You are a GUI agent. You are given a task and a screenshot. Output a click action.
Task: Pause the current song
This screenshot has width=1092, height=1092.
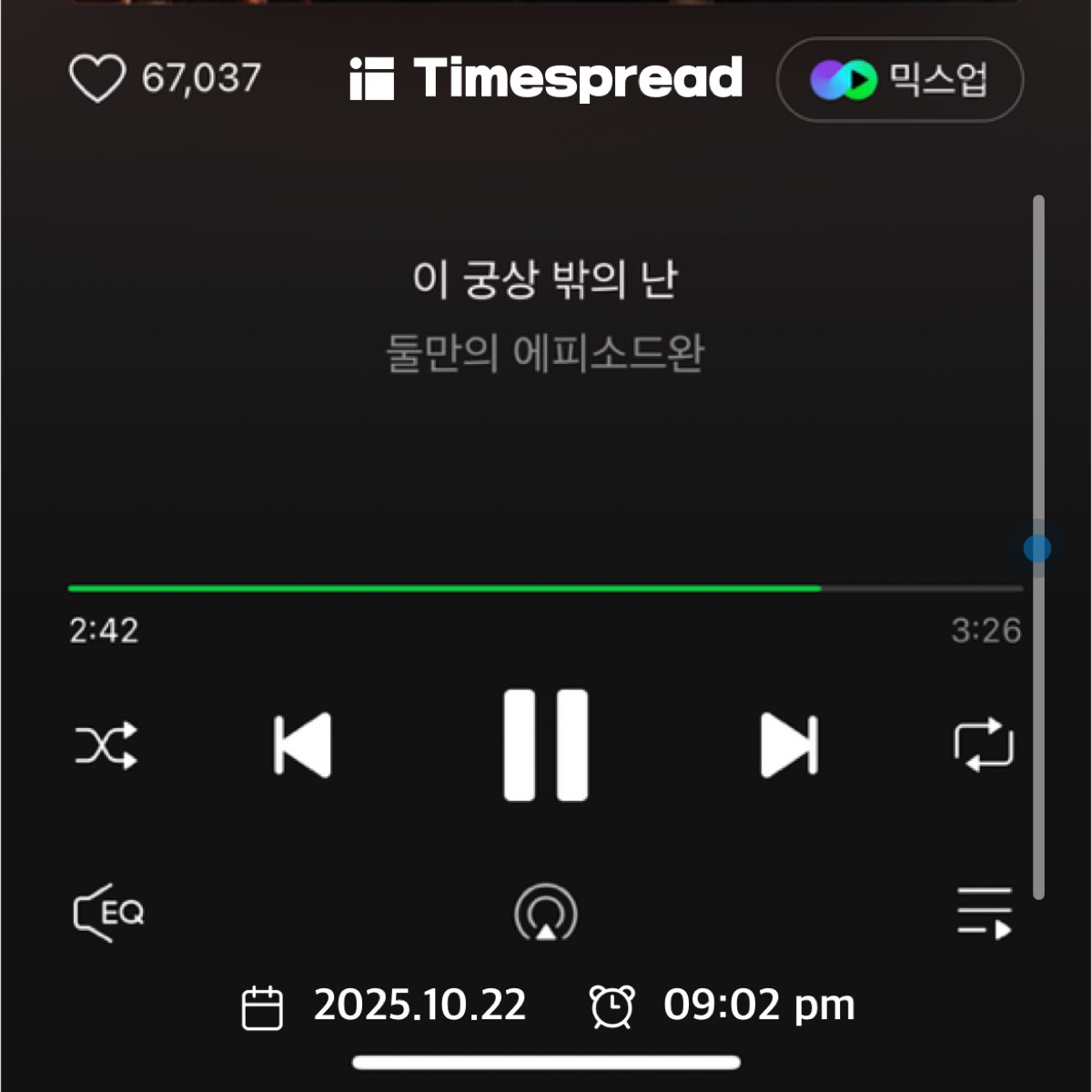click(x=546, y=746)
